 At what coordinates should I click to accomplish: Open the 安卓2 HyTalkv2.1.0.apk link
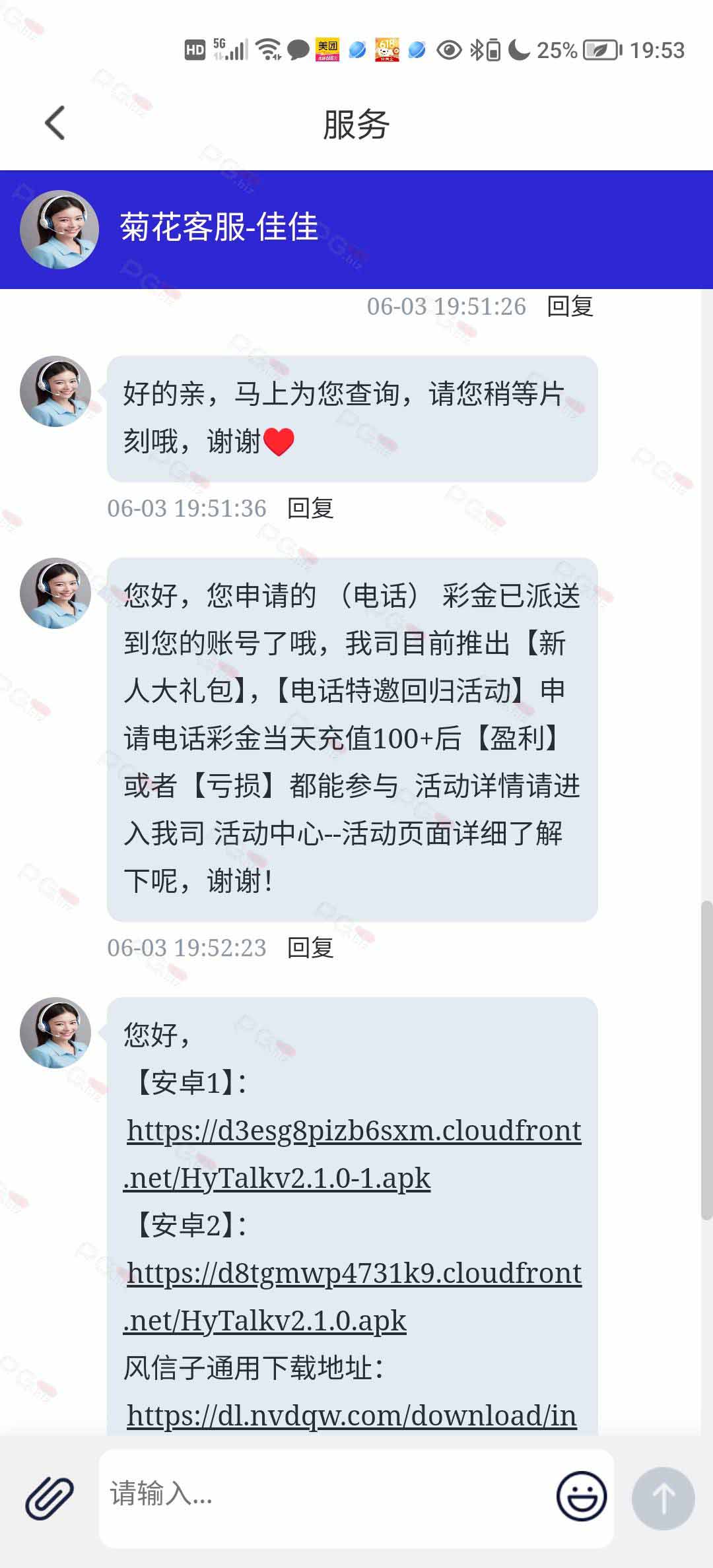click(x=353, y=1297)
